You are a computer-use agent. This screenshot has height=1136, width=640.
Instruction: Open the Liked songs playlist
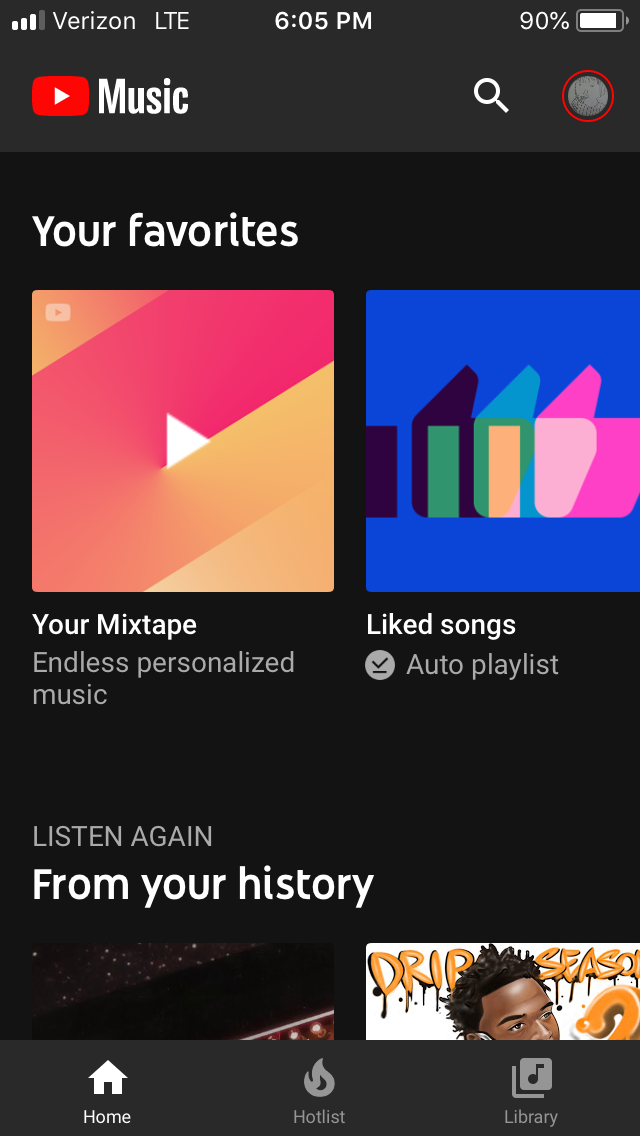502,441
